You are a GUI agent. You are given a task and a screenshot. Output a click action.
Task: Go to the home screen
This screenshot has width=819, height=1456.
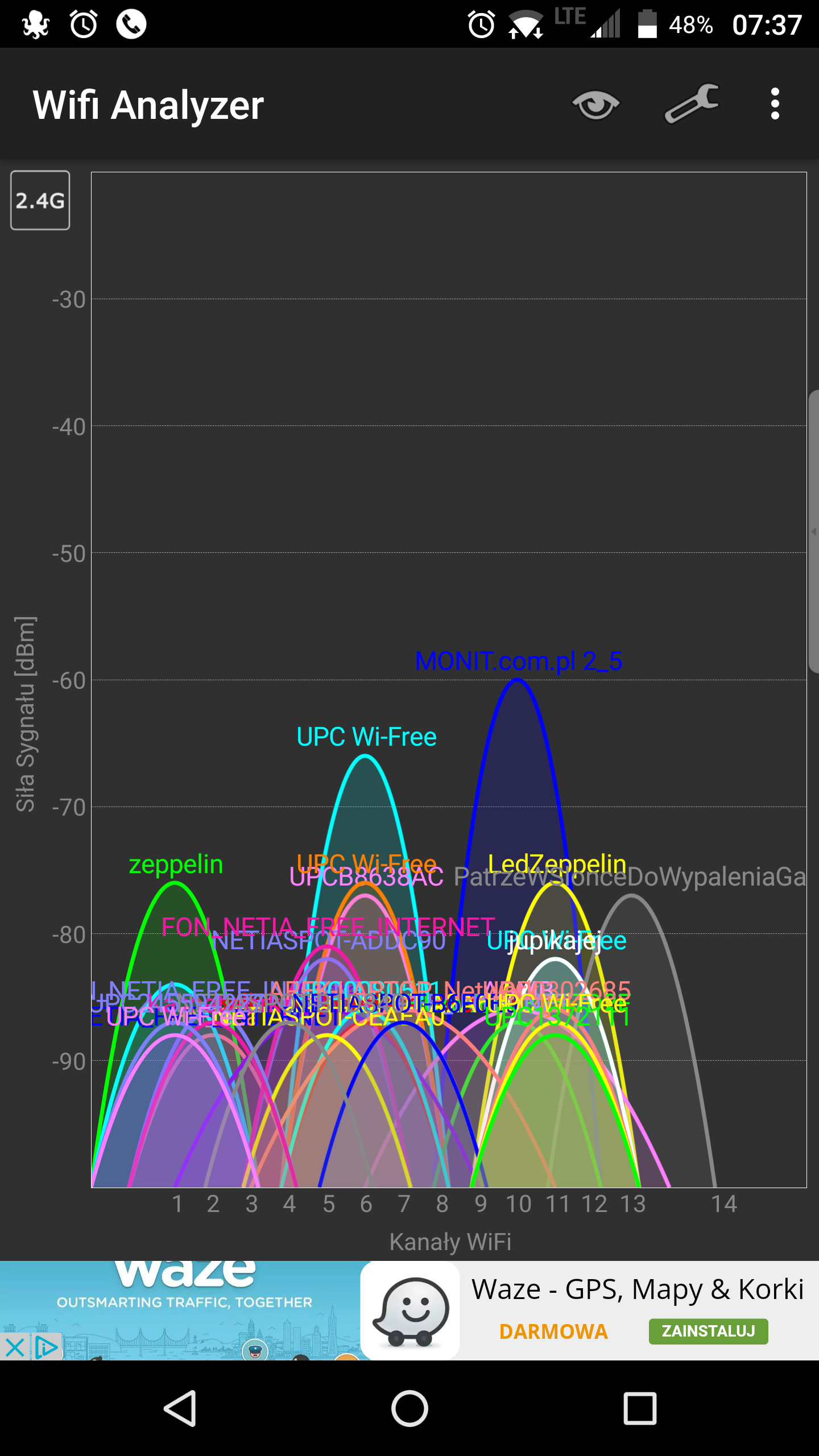pos(409,1408)
